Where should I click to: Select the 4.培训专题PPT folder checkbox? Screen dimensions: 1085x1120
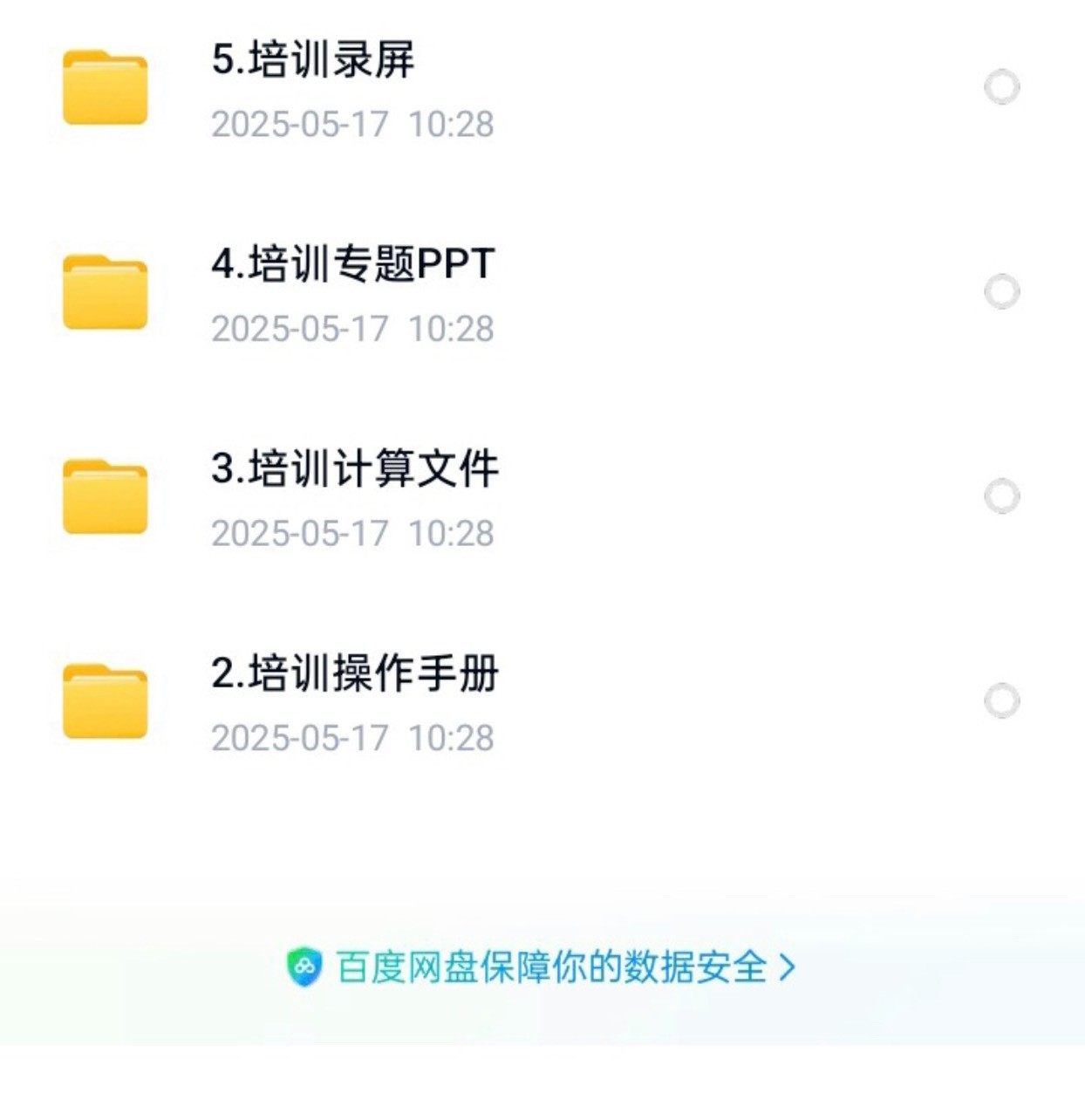point(1001,291)
